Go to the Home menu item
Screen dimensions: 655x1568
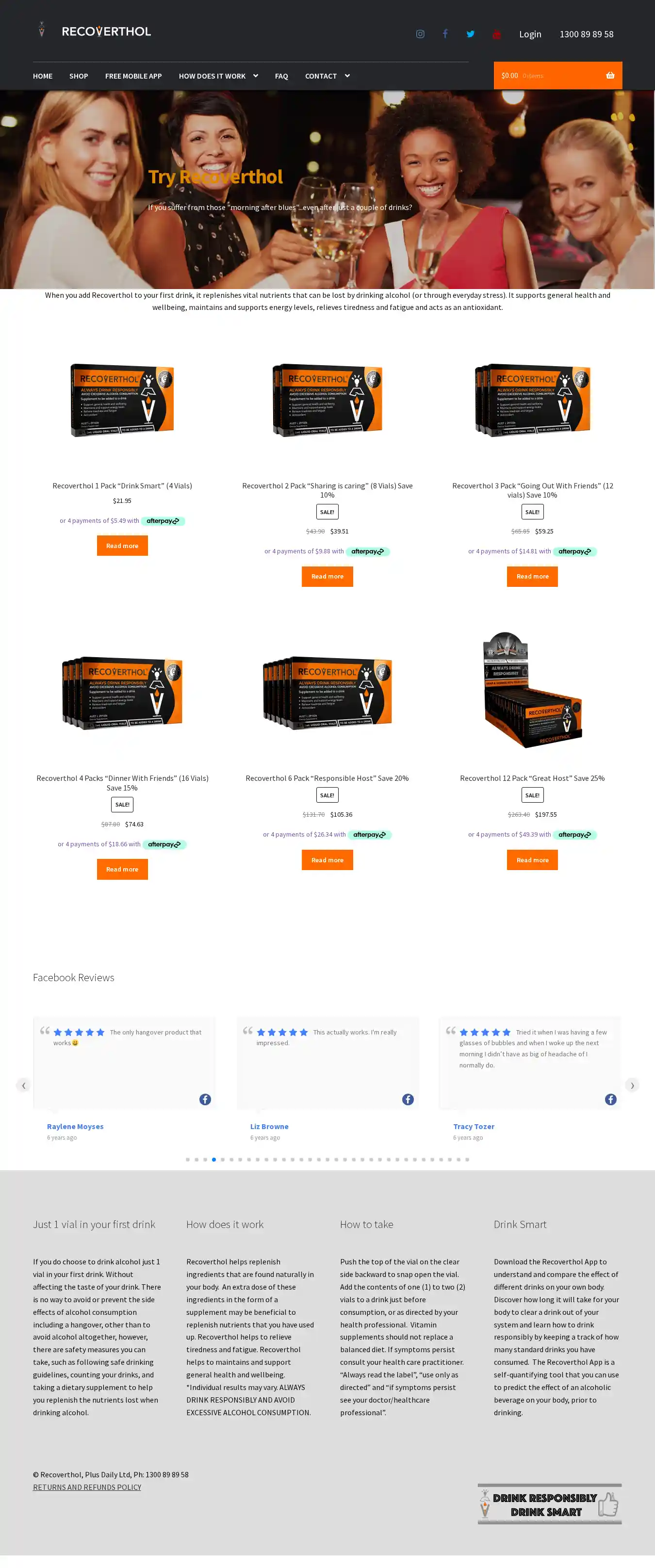pos(43,76)
